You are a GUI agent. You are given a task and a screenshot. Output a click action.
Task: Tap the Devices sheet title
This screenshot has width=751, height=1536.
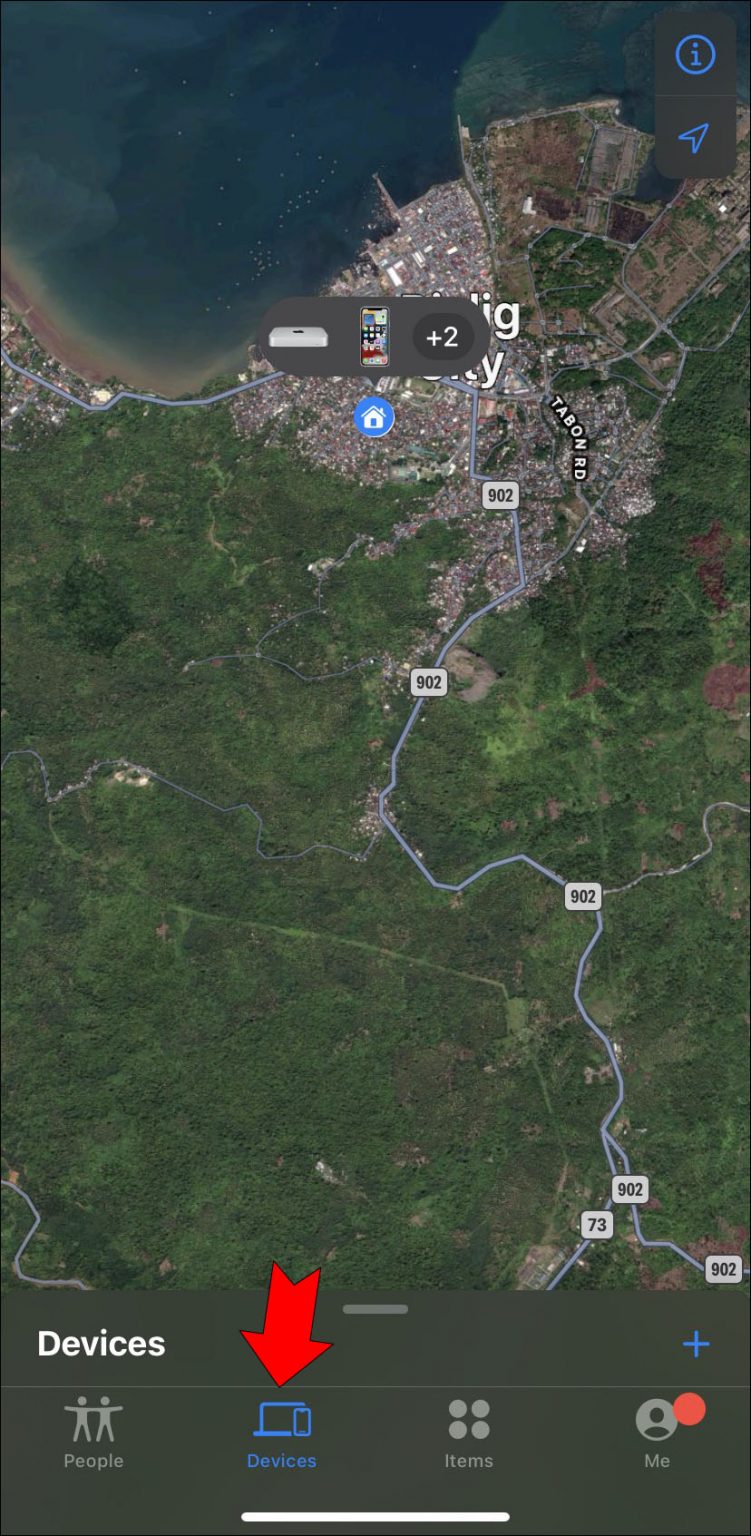pos(100,1344)
